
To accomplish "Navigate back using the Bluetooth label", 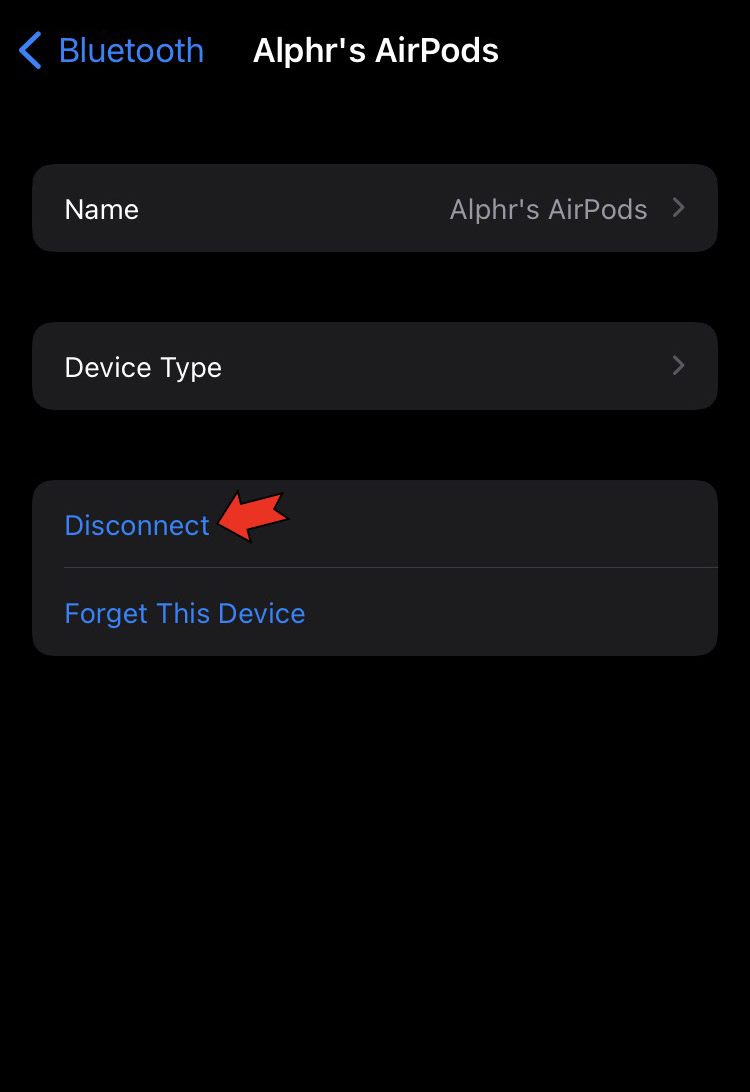I will point(130,50).
